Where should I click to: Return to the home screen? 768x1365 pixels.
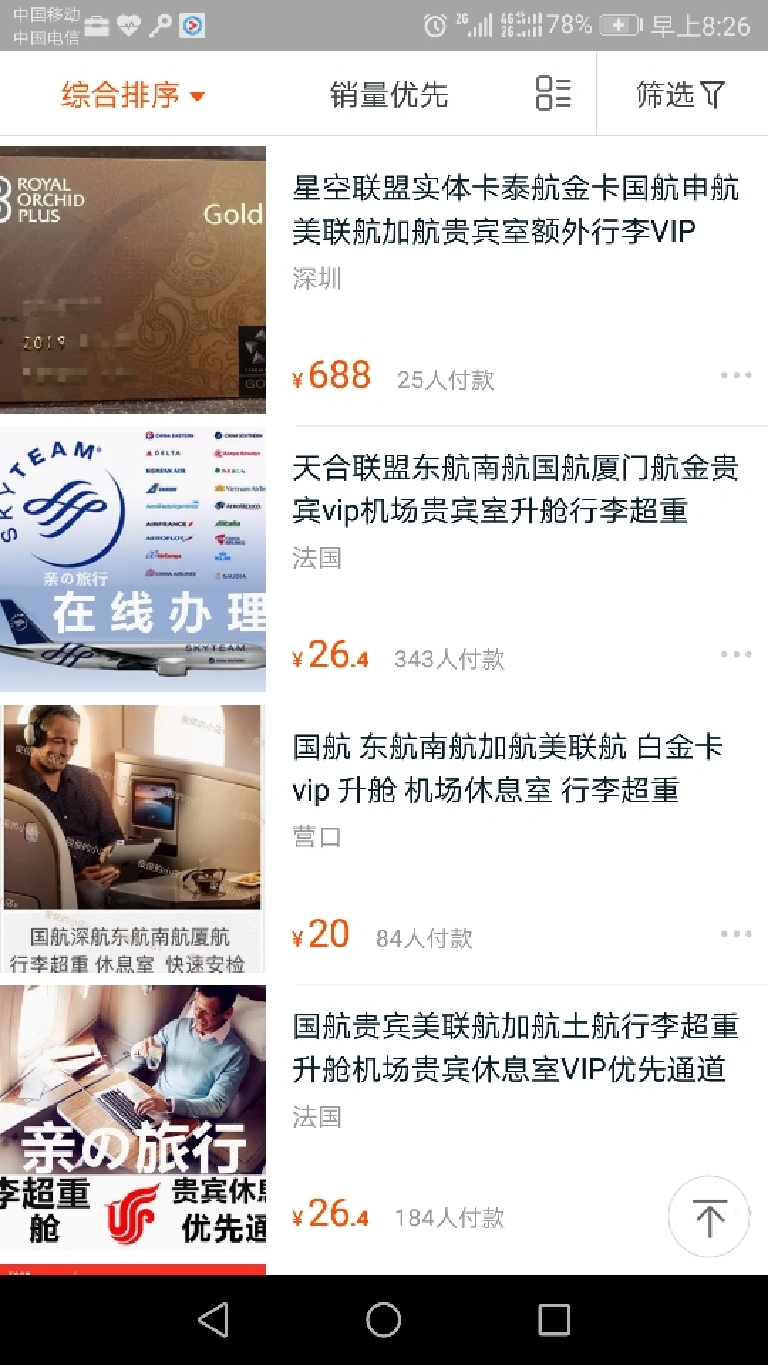click(384, 1320)
